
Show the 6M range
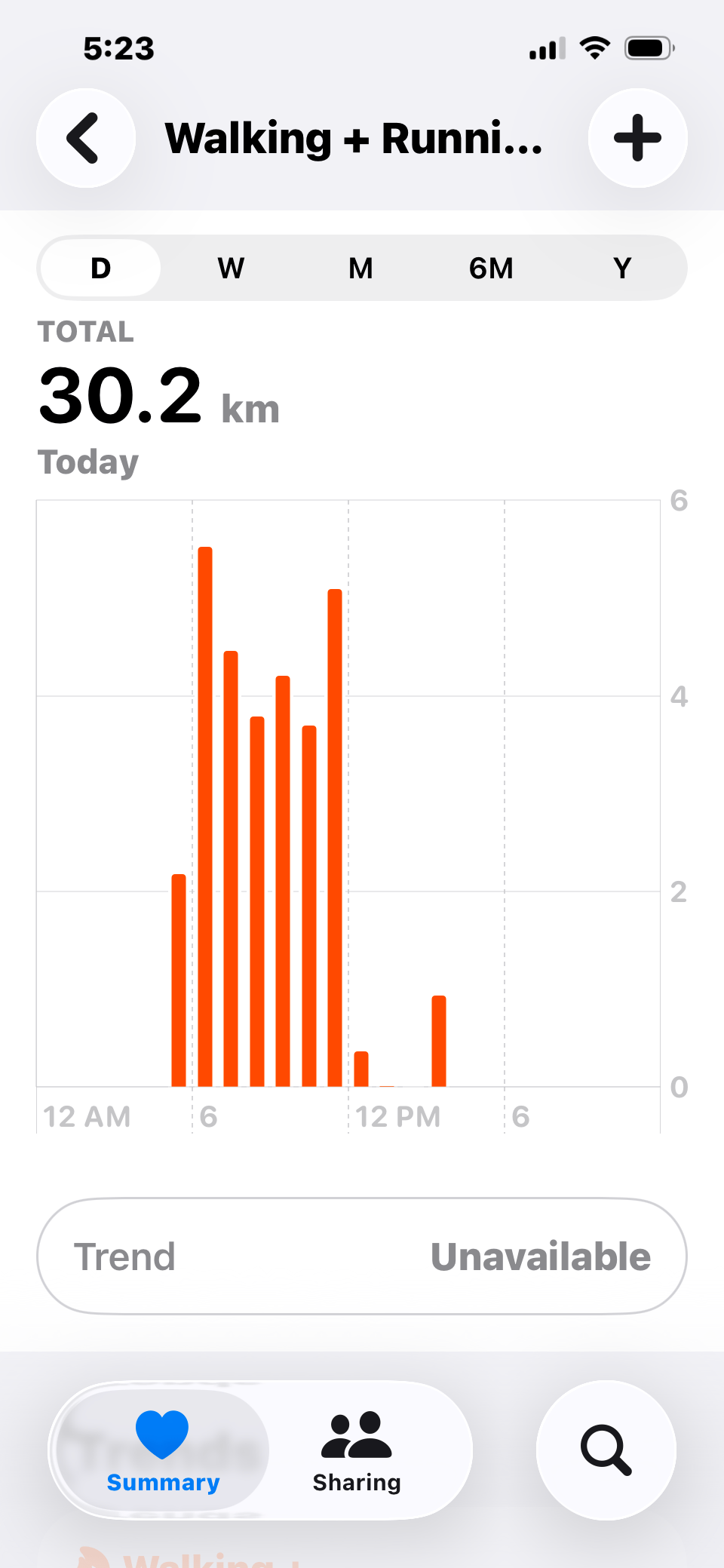tap(492, 268)
